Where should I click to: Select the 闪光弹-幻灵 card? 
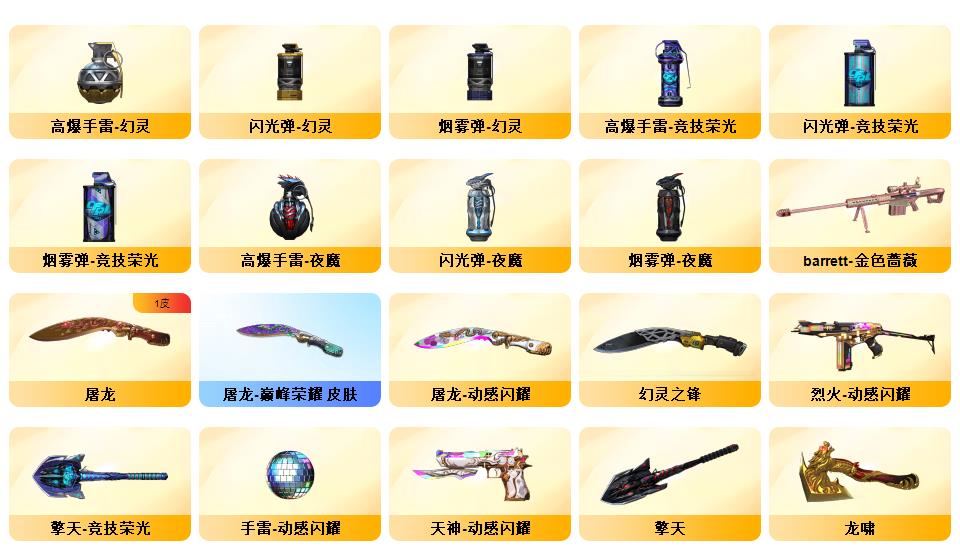pyautogui.click(x=290, y=82)
